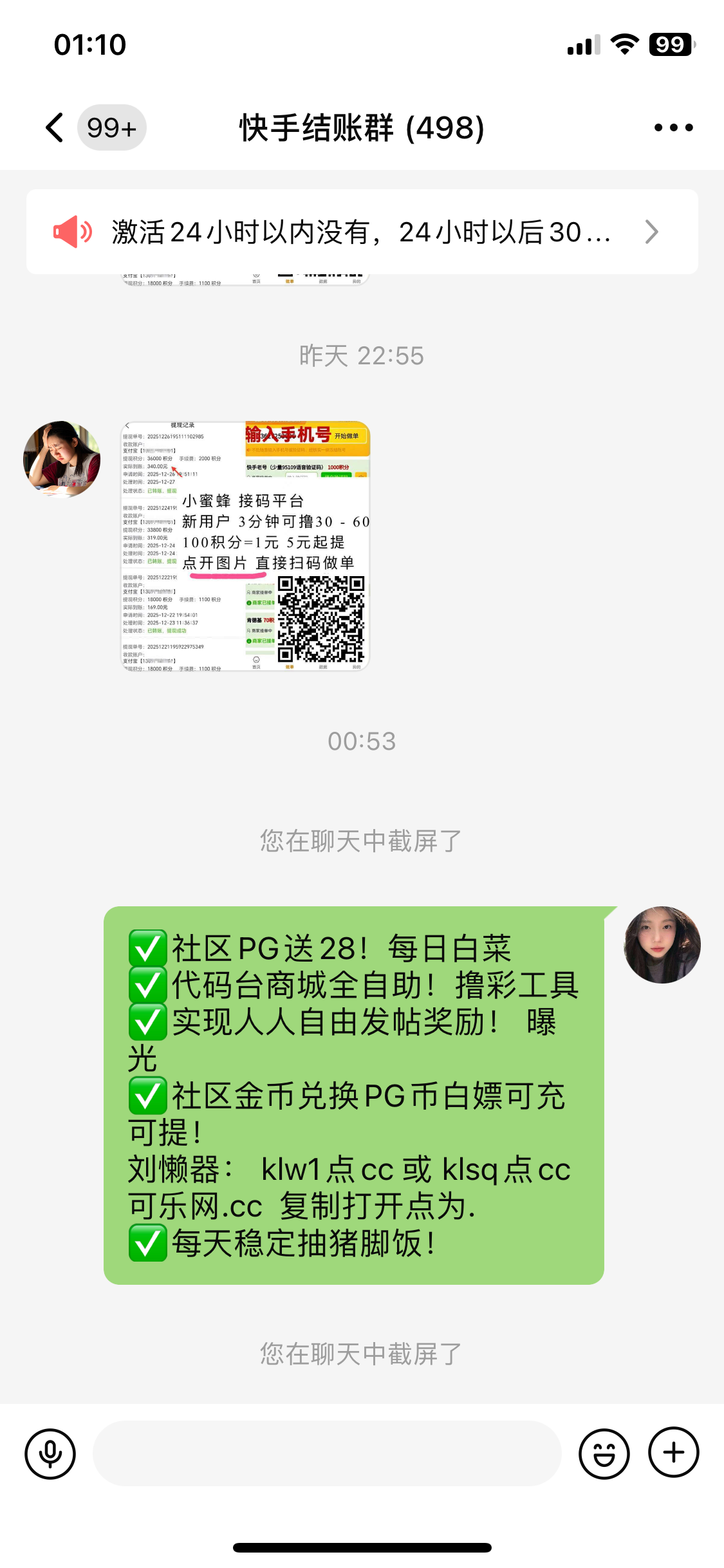View profile of the image sender's avatar

62,459
